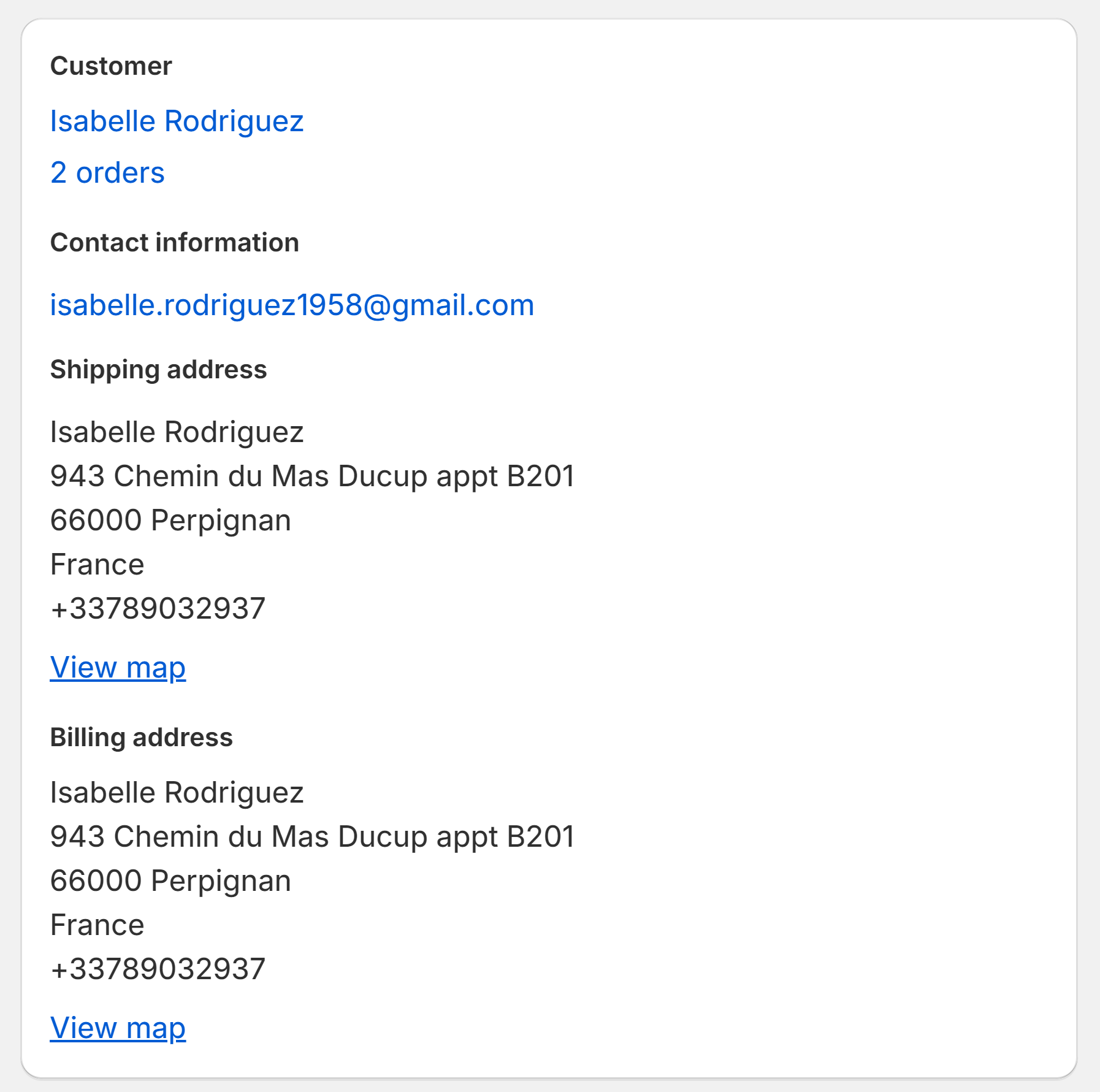Tap the isabelle.rodriguez1958@gmail.com email link
The height and width of the screenshot is (1092, 1100).
point(292,305)
